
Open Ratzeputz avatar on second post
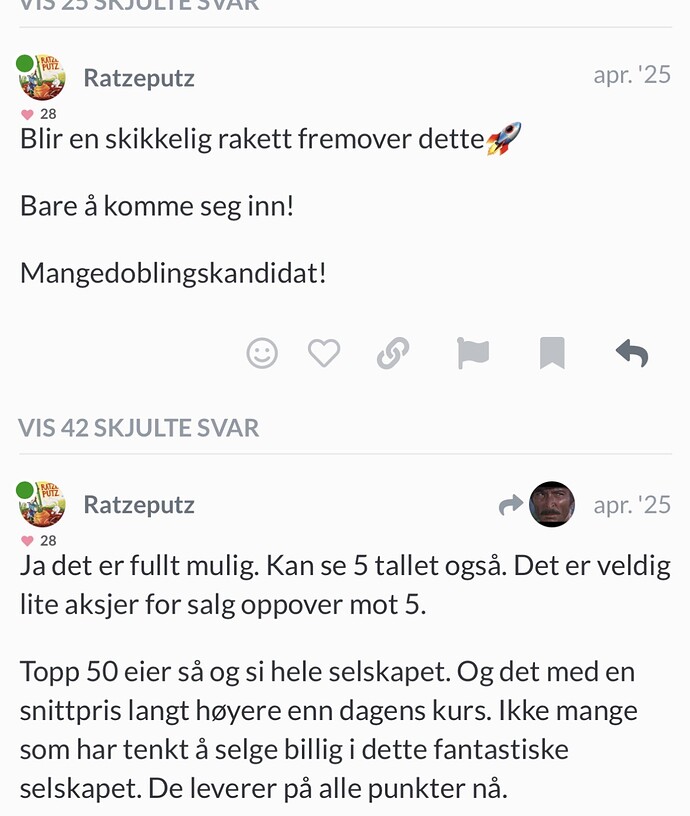(42, 503)
